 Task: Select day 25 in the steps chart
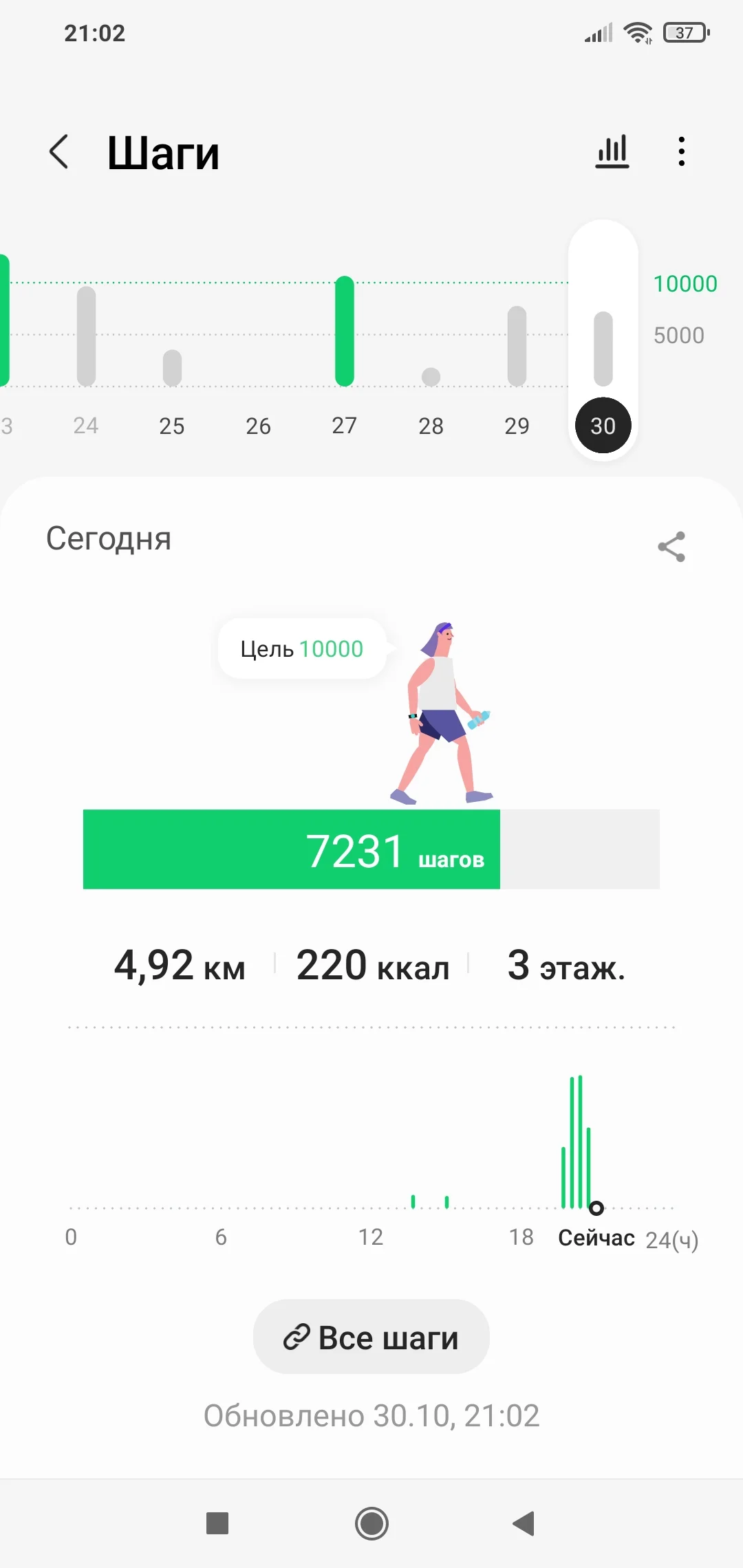[172, 426]
